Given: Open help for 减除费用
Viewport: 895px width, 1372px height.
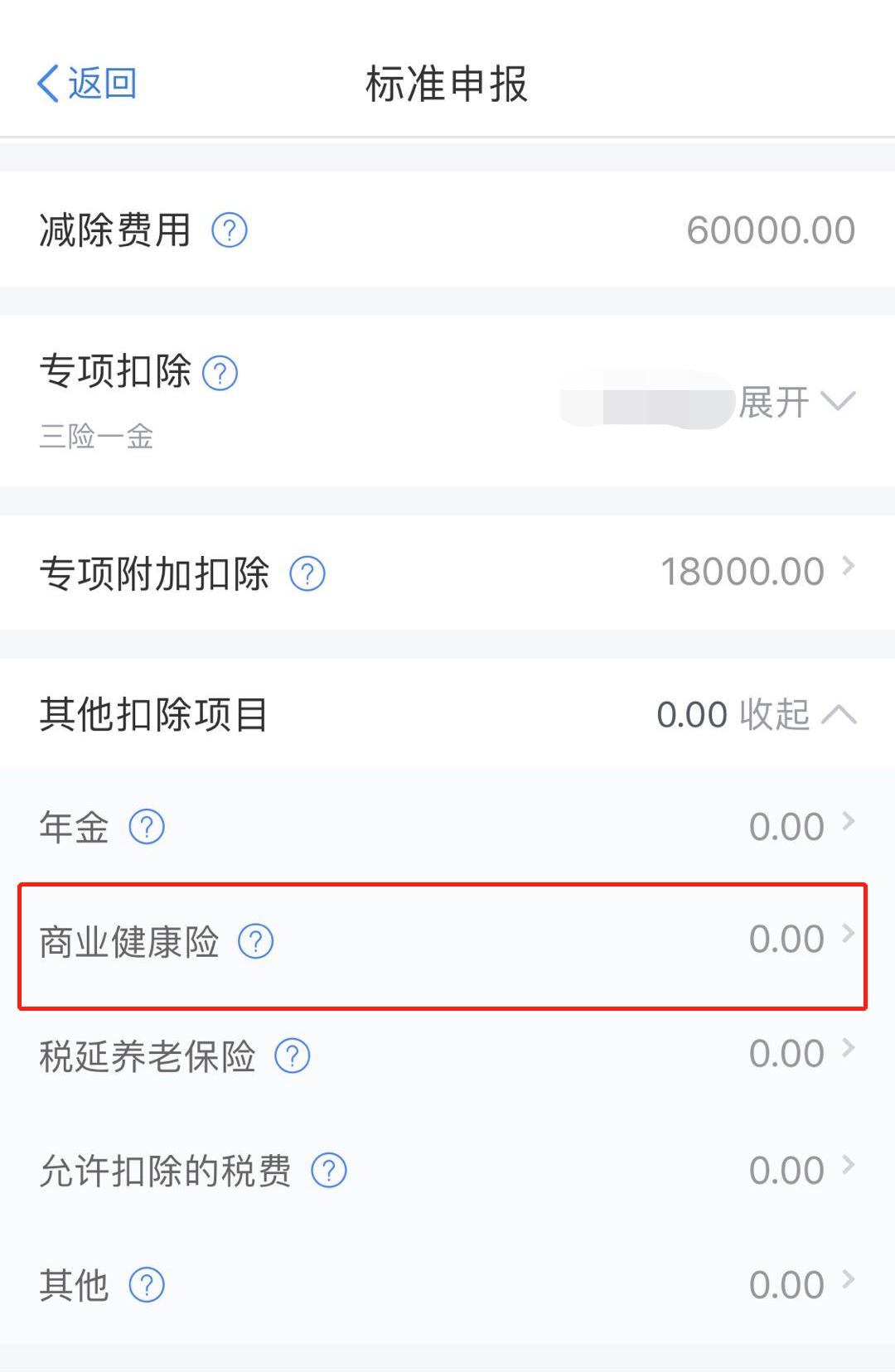Looking at the screenshot, I should (x=230, y=230).
